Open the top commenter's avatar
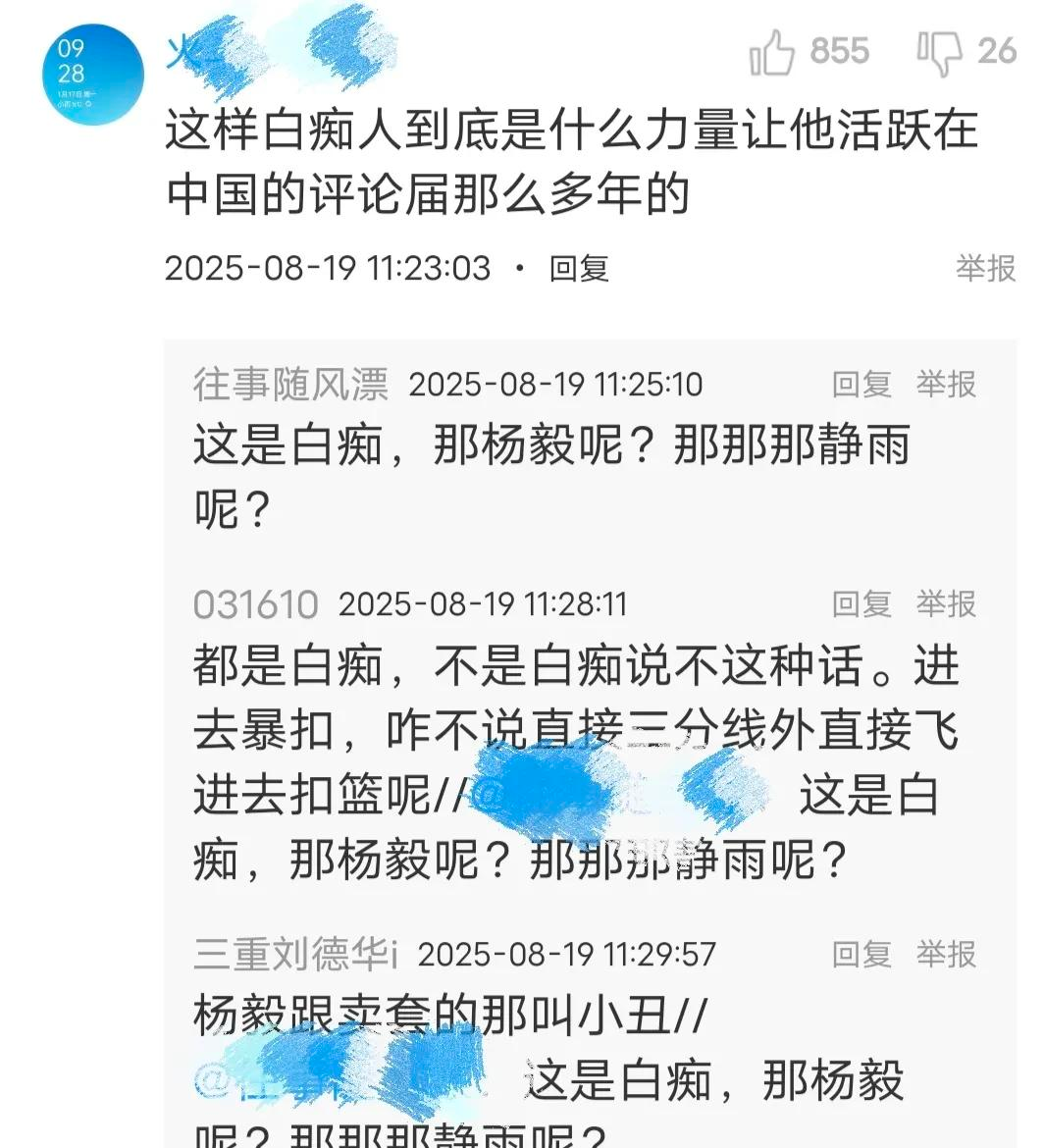 [92, 76]
